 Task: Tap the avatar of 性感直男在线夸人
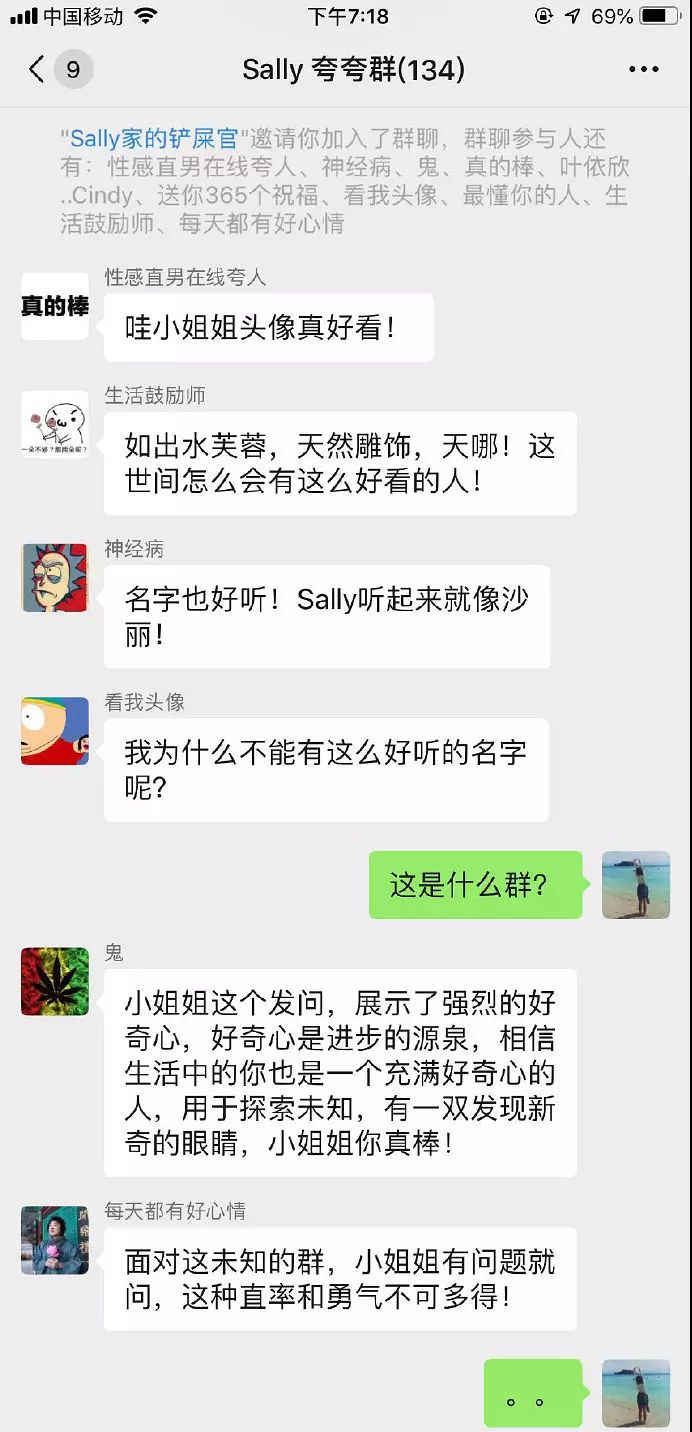tap(55, 306)
